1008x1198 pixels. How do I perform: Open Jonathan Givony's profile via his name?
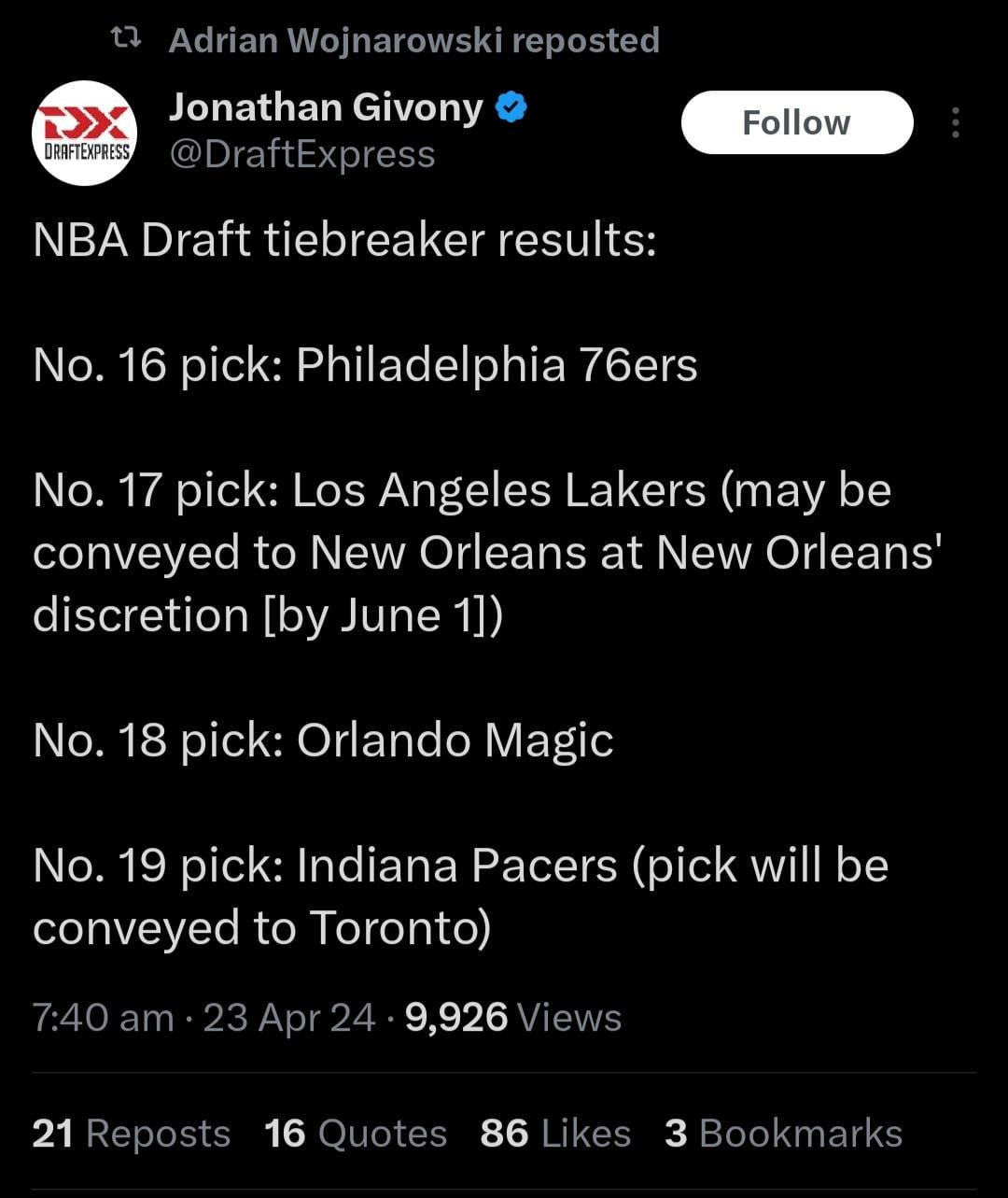click(x=326, y=108)
